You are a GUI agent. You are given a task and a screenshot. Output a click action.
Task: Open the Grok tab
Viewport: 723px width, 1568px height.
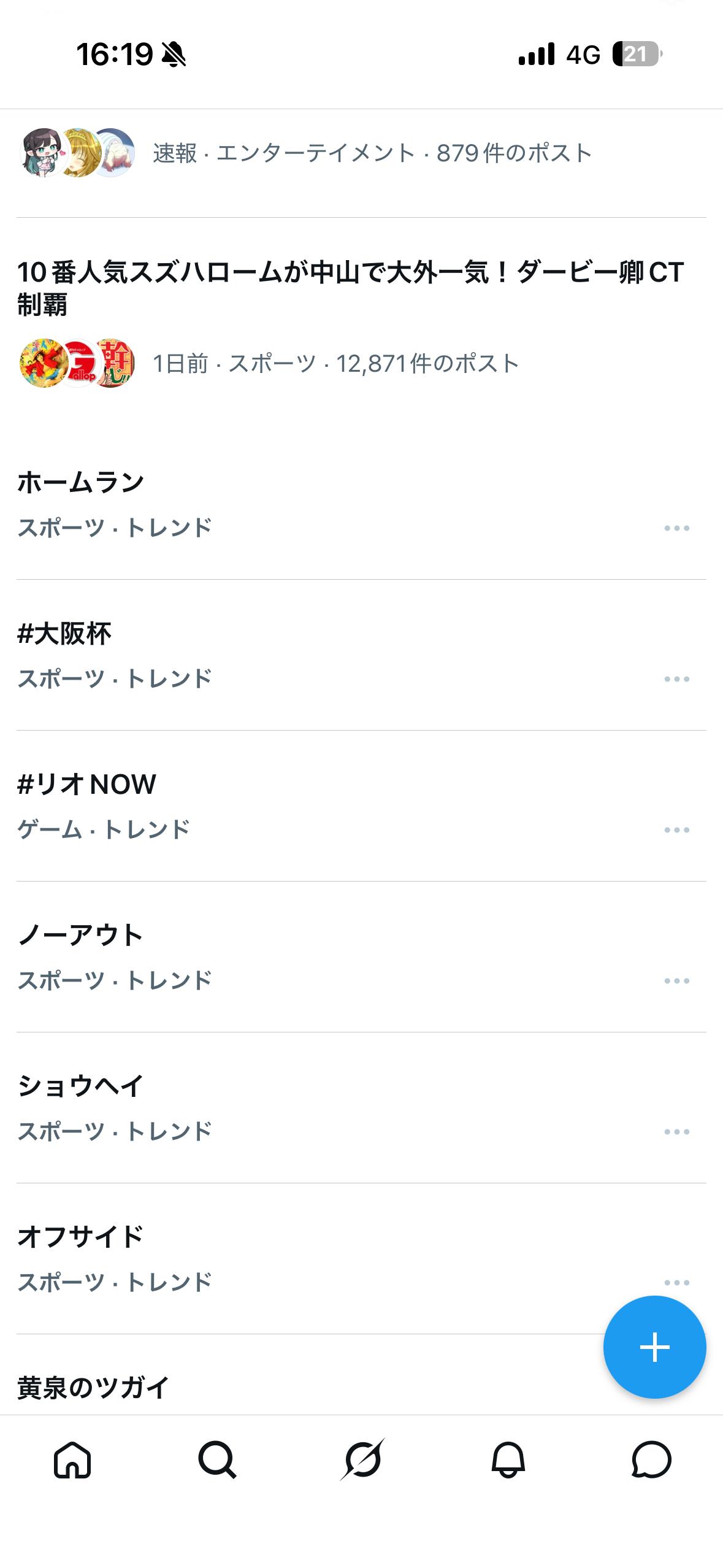[x=362, y=1459]
